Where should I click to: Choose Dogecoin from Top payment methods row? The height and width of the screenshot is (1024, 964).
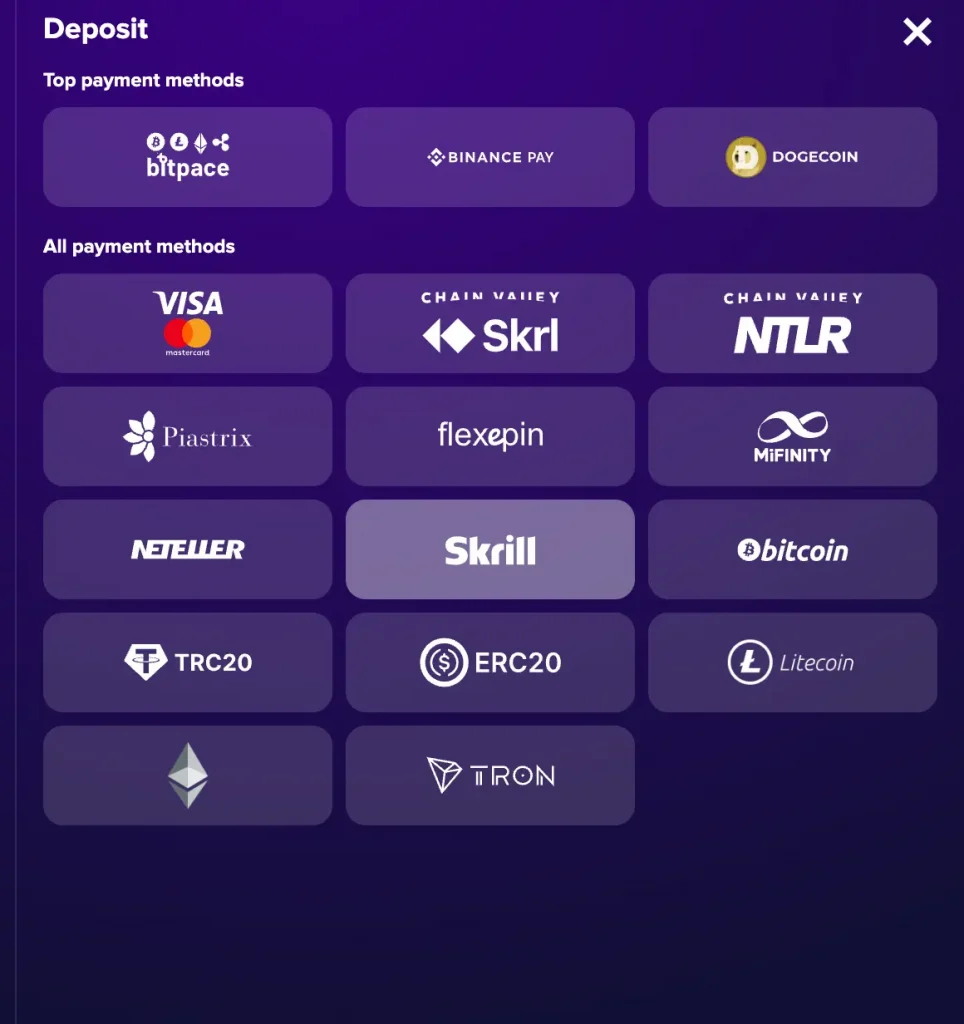pos(792,157)
